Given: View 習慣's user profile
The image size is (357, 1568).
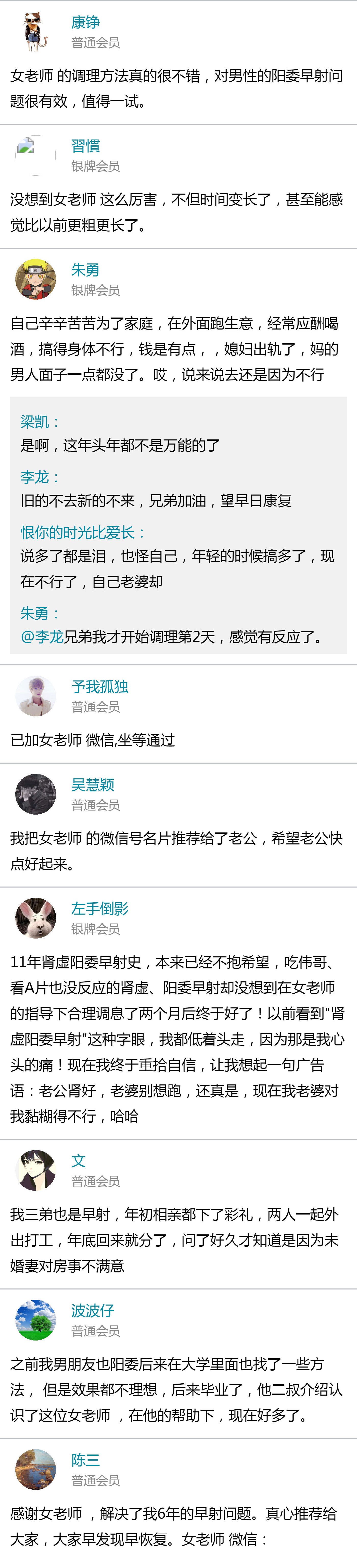Looking at the screenshot, I should coord(85,146).
